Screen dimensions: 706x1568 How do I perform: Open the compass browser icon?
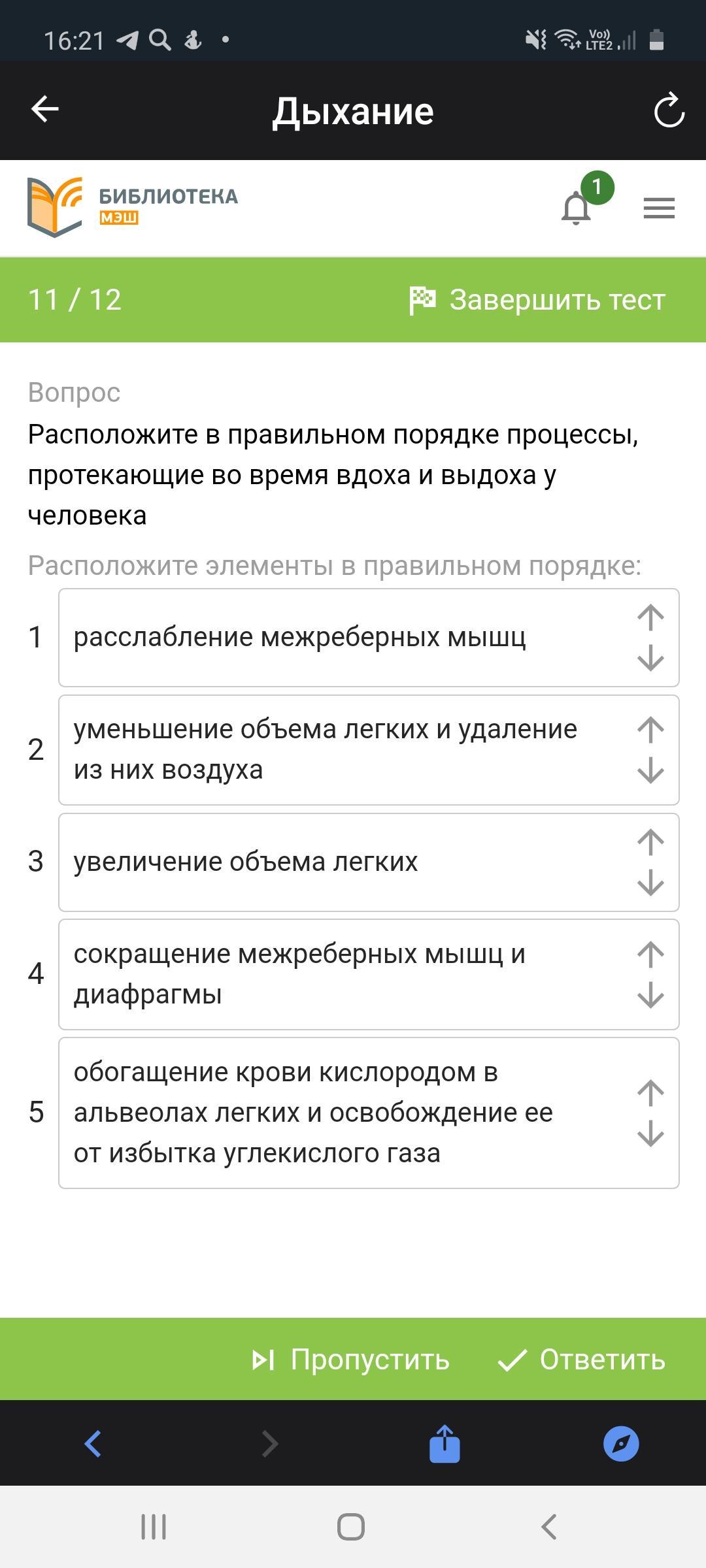point(621,1443)
